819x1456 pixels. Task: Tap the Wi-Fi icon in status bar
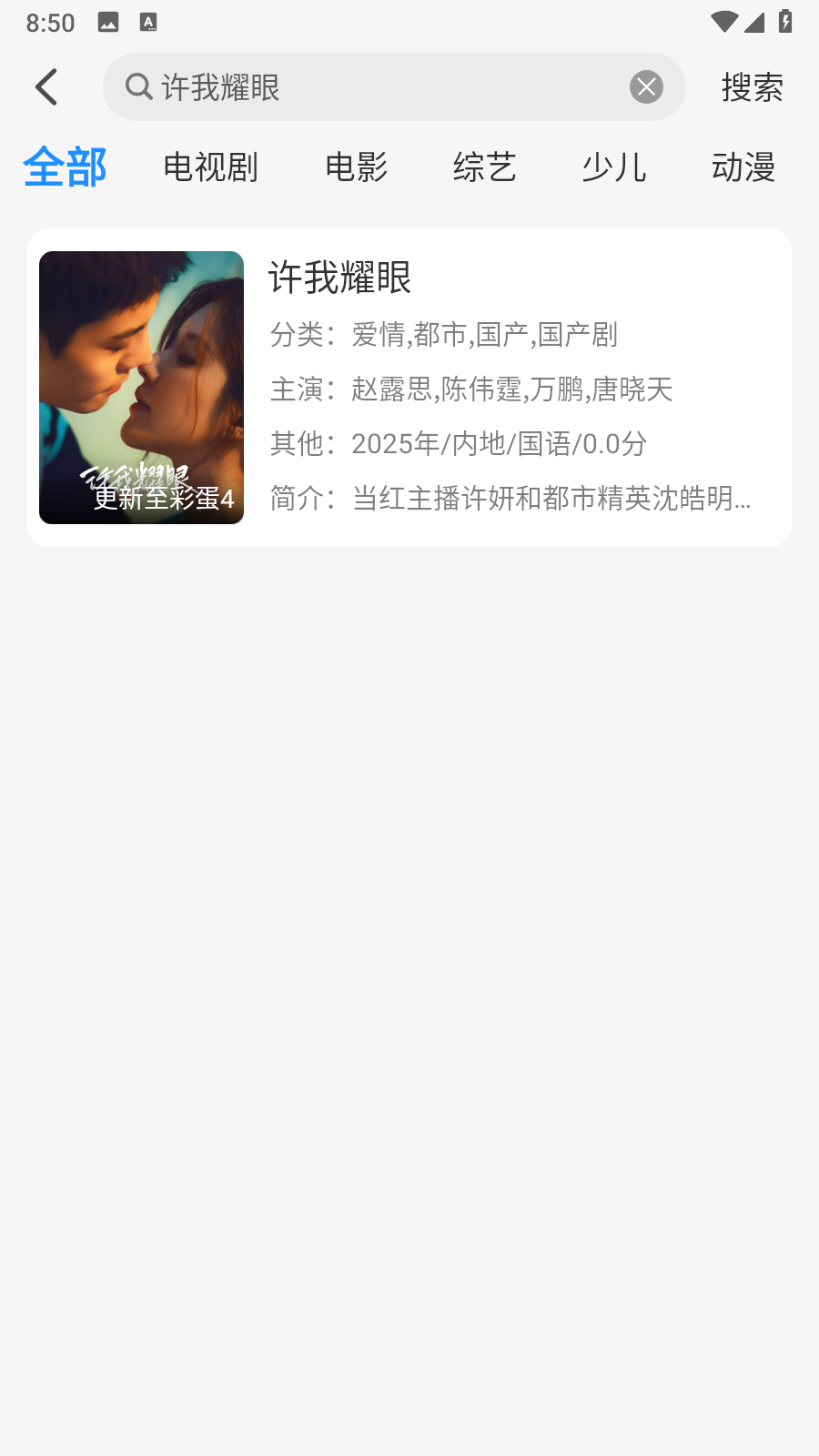tap(723, 22)
